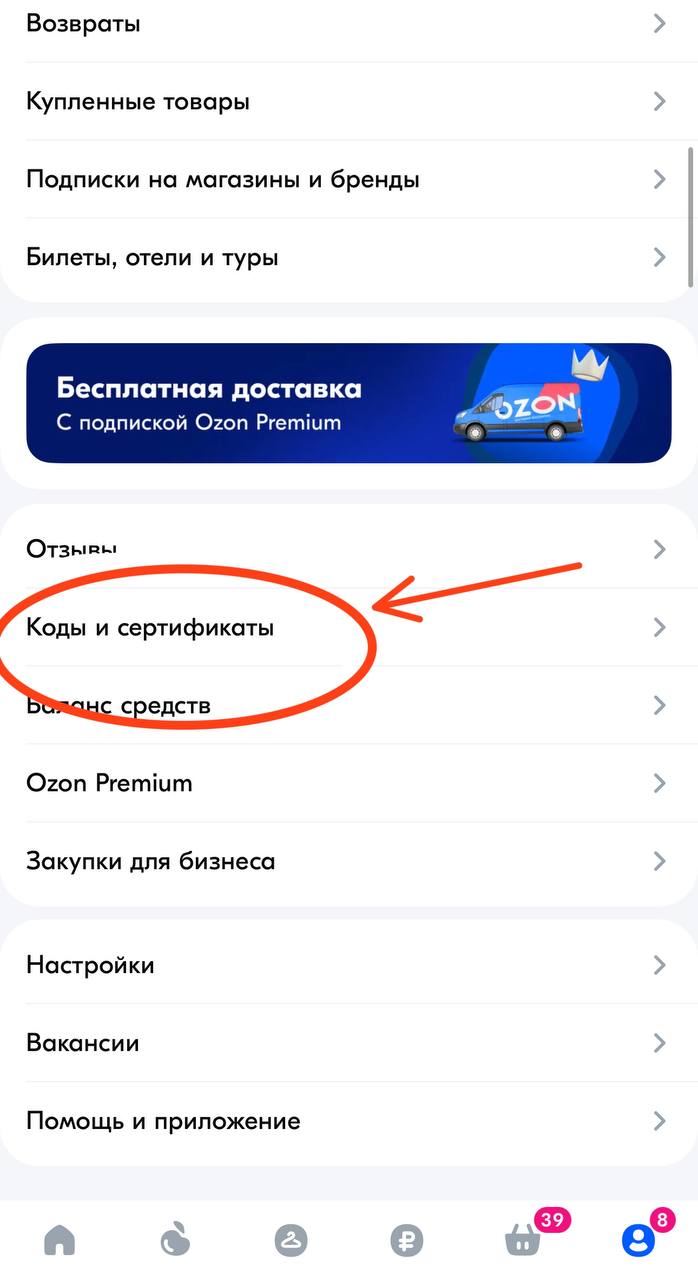Open the cart tab with 39 items
The width and height of the screenshot is (698, 1280).
523,1241
